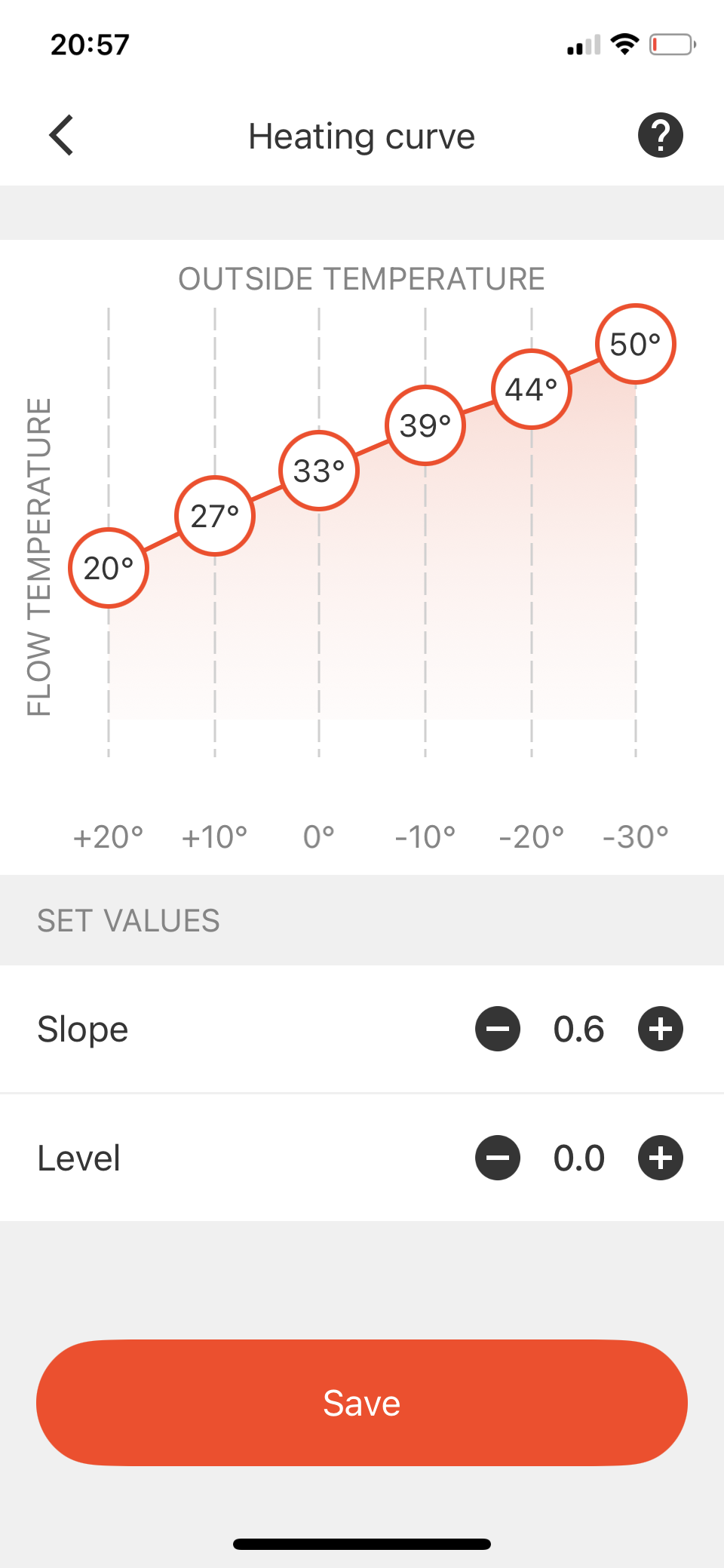
Task: Save the heating curve settings
Action: [362, 1403]
